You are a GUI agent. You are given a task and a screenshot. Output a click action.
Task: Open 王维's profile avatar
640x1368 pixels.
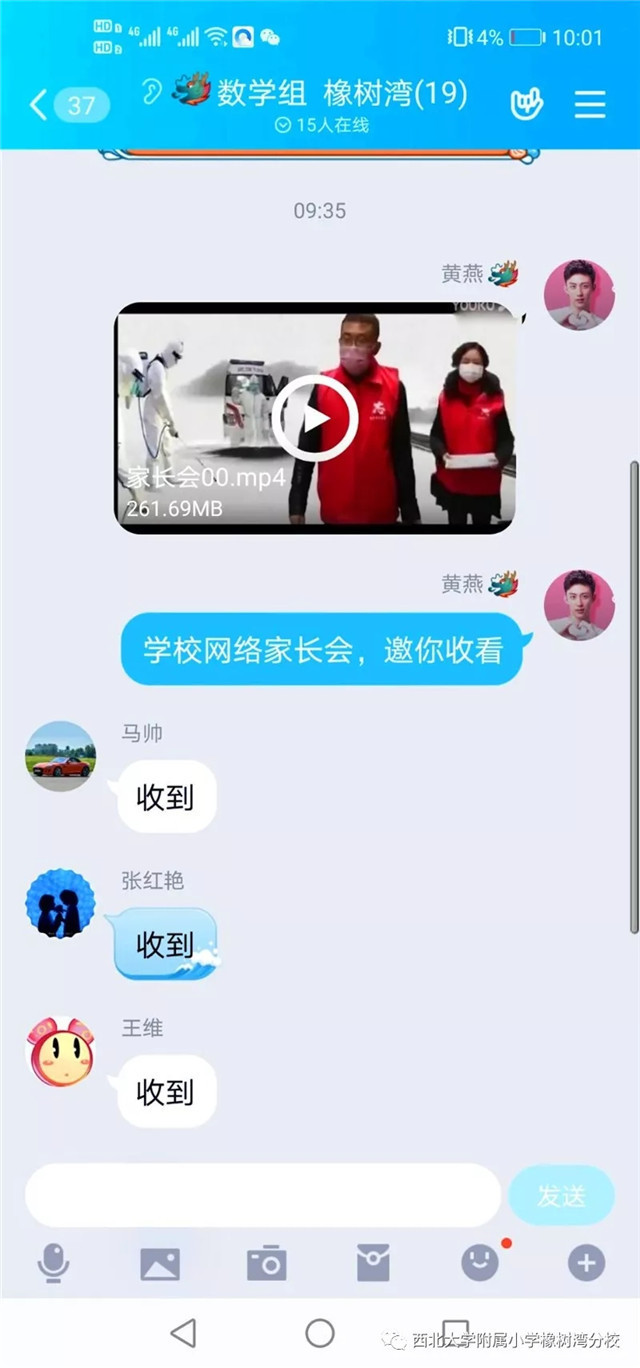60,1051
